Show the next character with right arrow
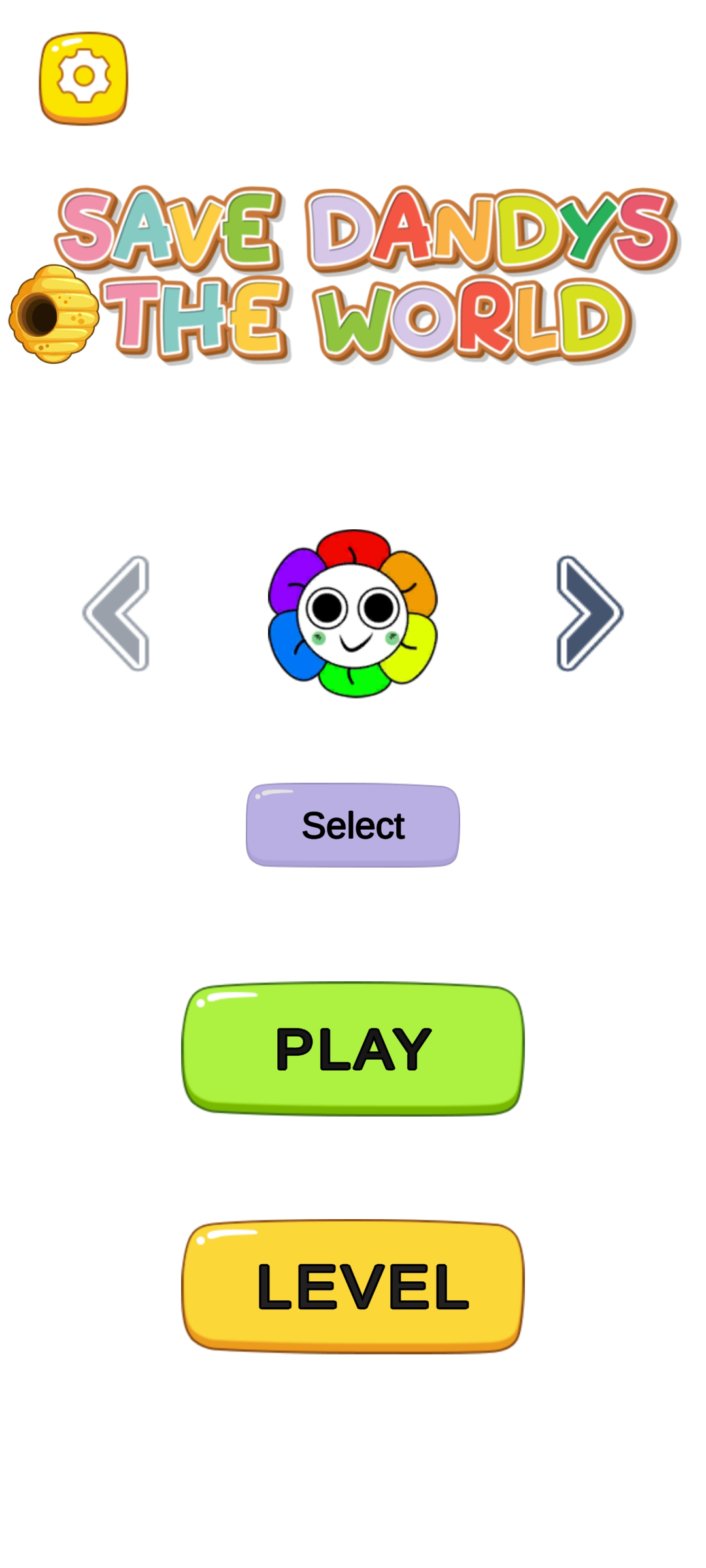 [588, 613]
